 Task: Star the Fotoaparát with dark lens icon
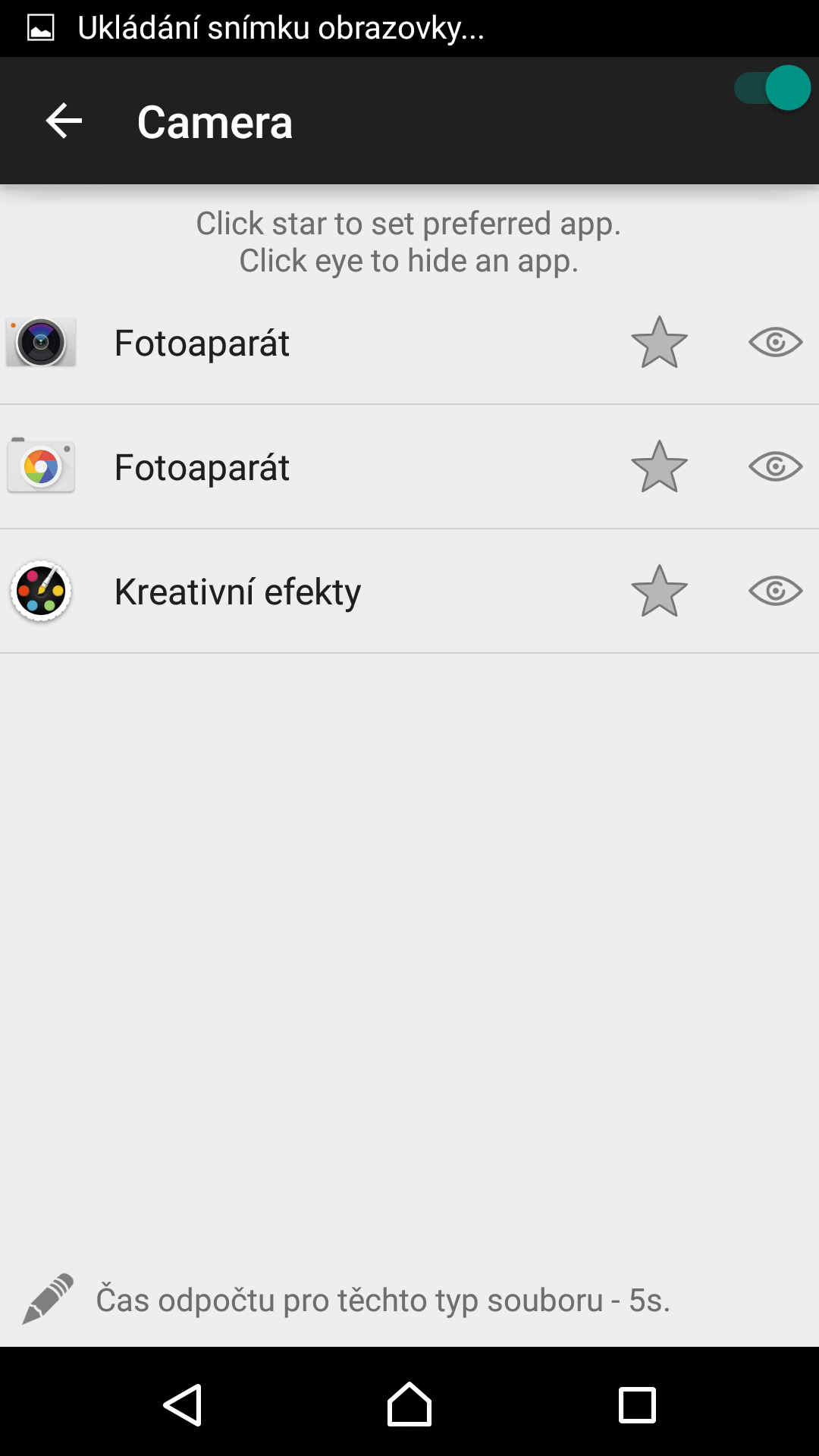click(659, 343)
